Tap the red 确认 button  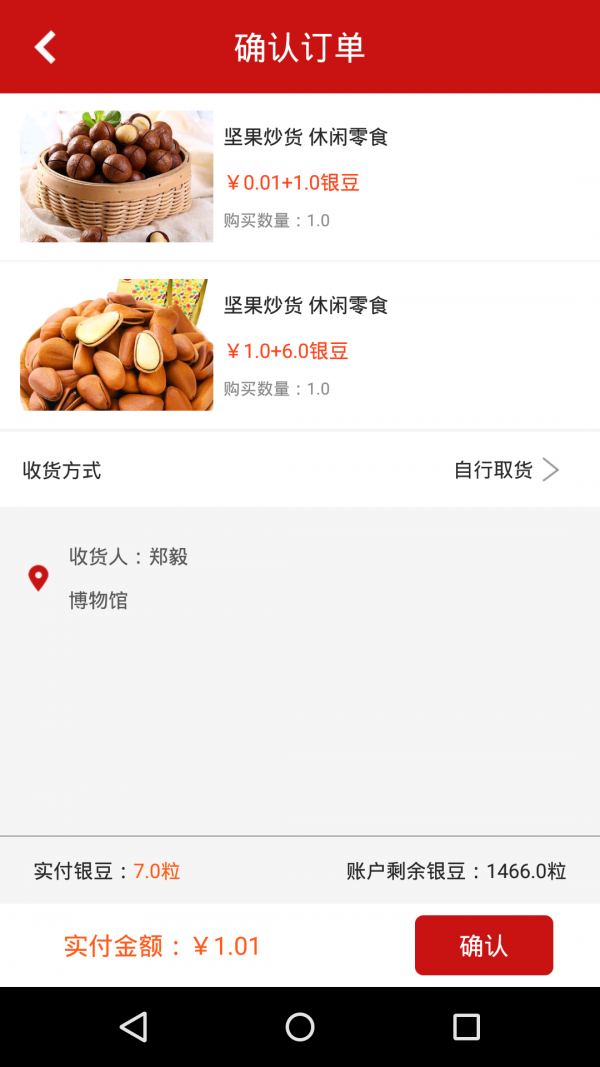(x=484, y=945)
